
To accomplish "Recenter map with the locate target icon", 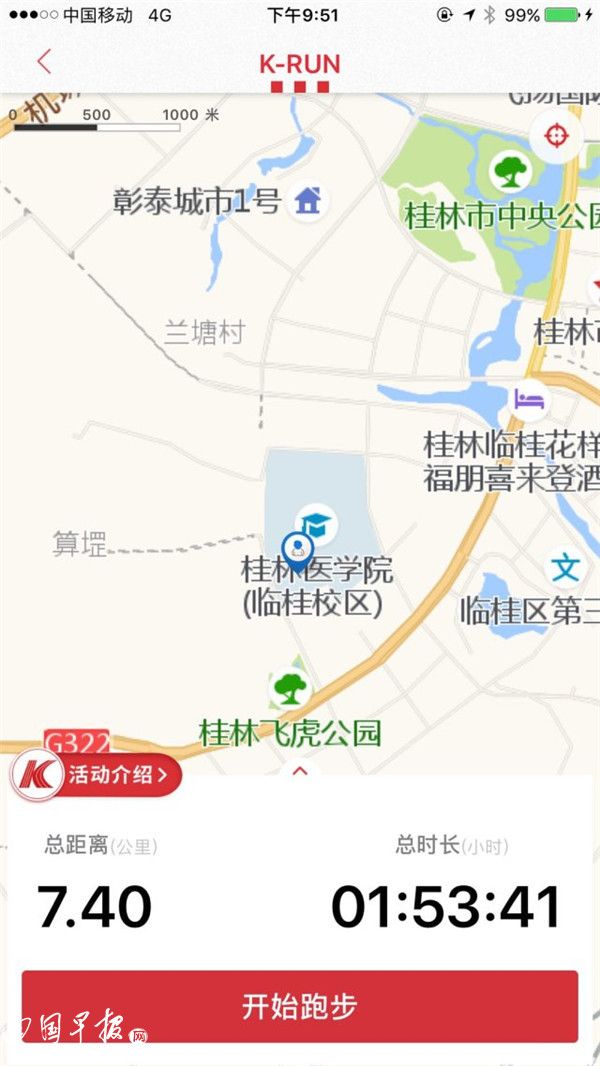I will tap(555, 134).
